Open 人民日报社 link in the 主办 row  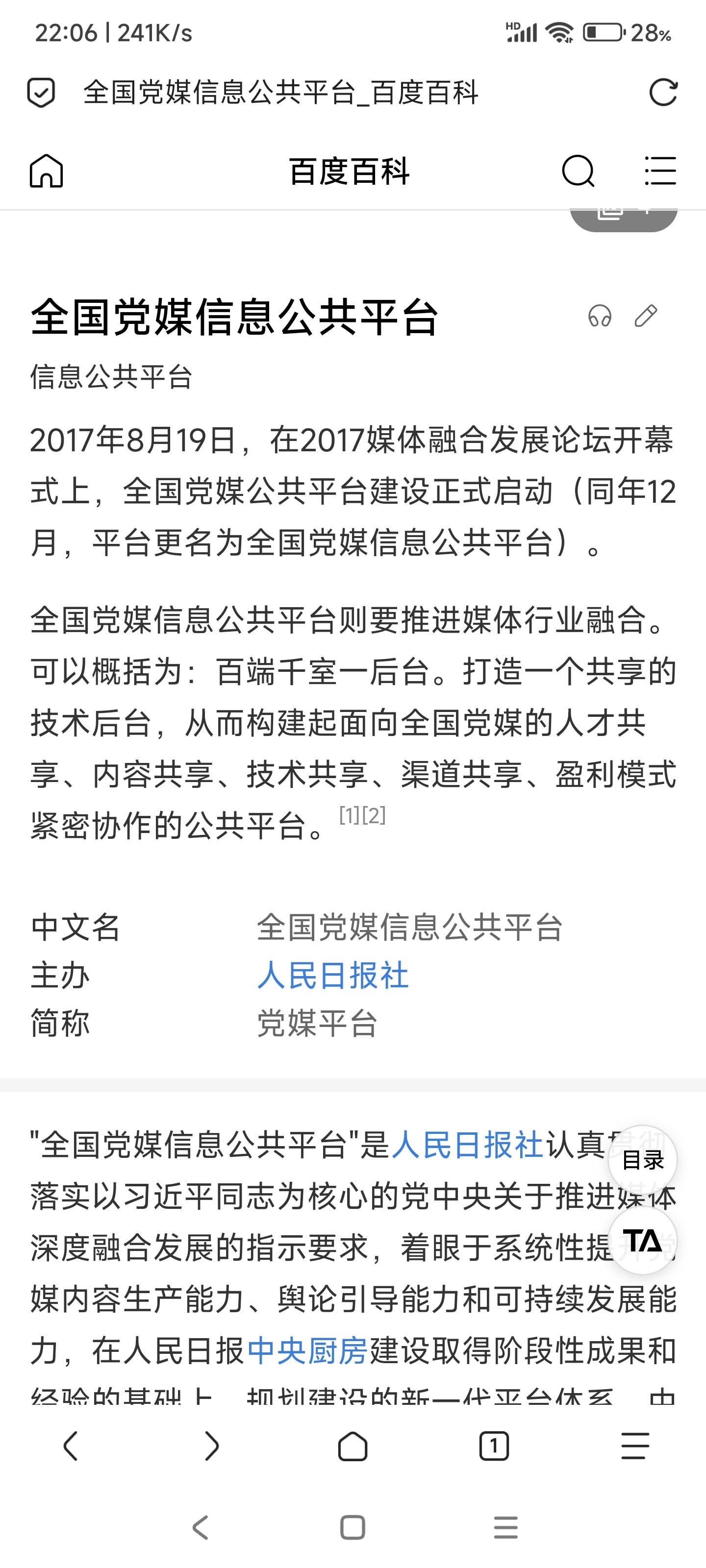pyautogui.click(x=332, y=975)
